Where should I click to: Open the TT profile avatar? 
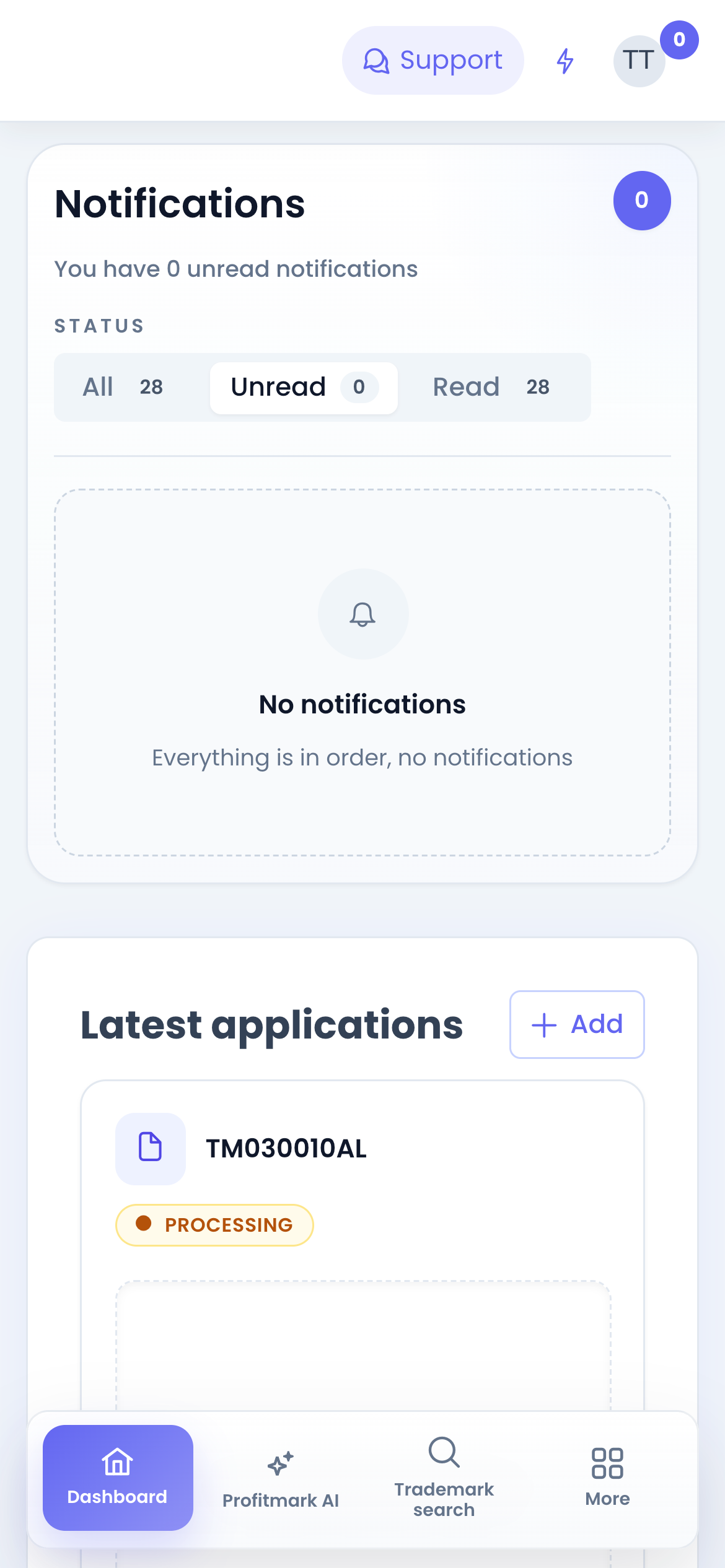click(x=638, y=60)
